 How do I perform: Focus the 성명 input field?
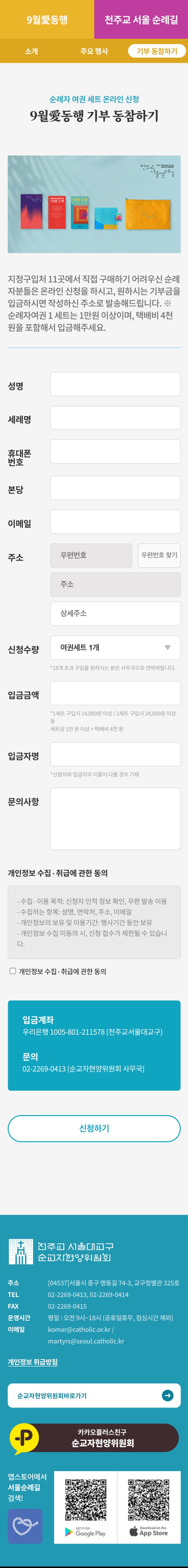point(115,384)
